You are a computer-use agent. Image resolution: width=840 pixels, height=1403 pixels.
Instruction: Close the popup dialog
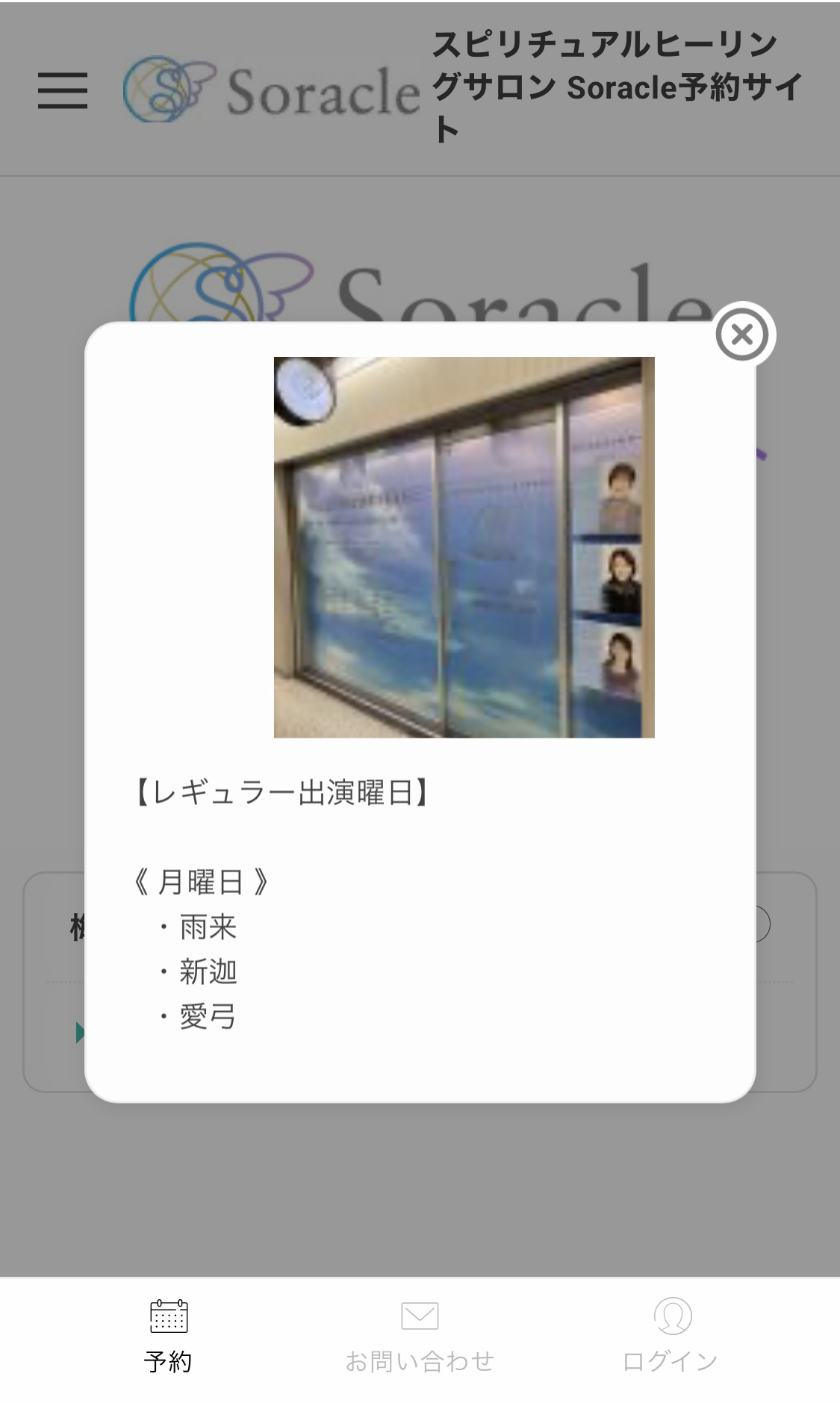742,335
